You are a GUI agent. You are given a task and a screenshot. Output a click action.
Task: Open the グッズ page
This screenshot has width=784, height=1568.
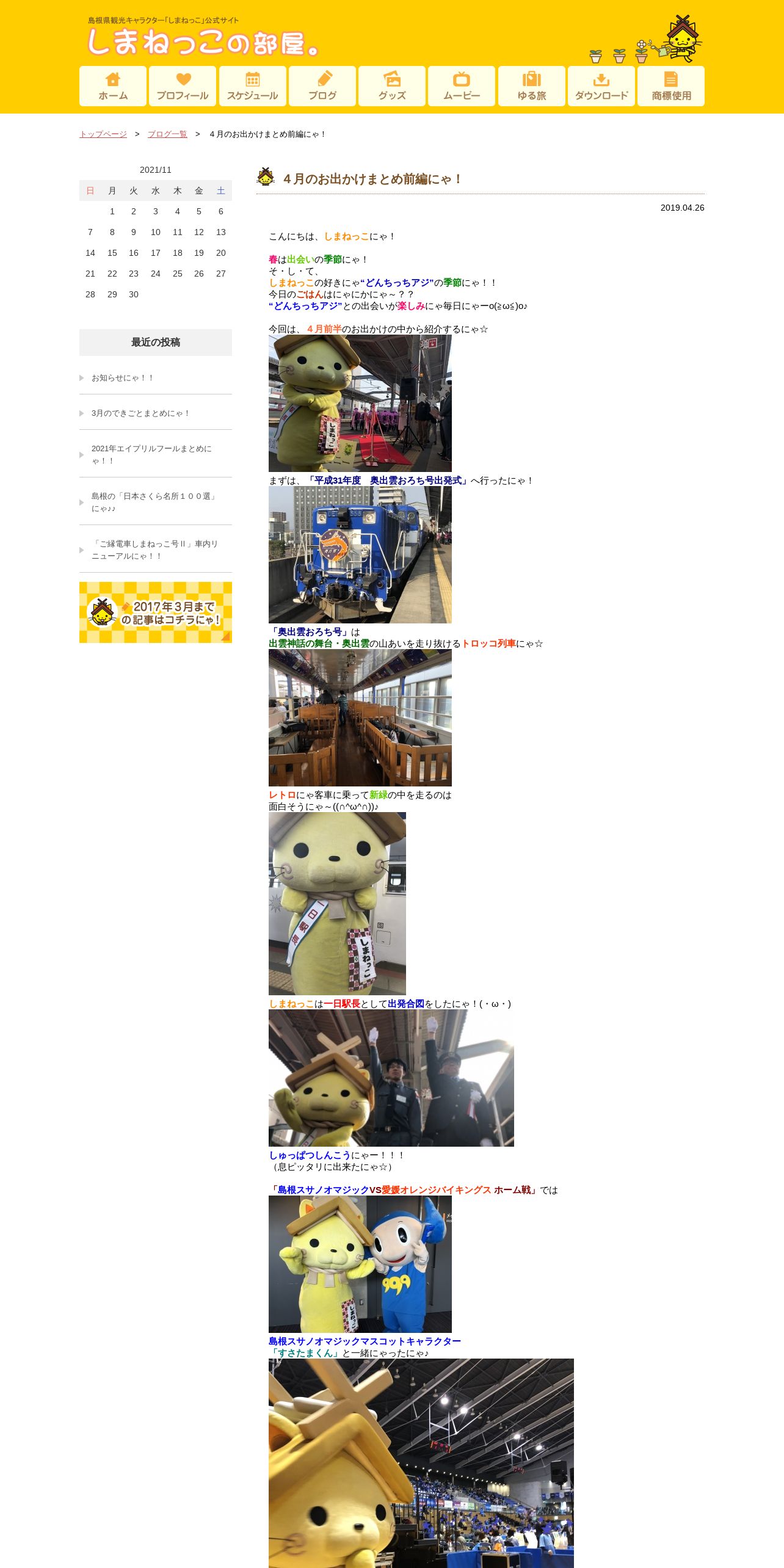pos(392,86)
